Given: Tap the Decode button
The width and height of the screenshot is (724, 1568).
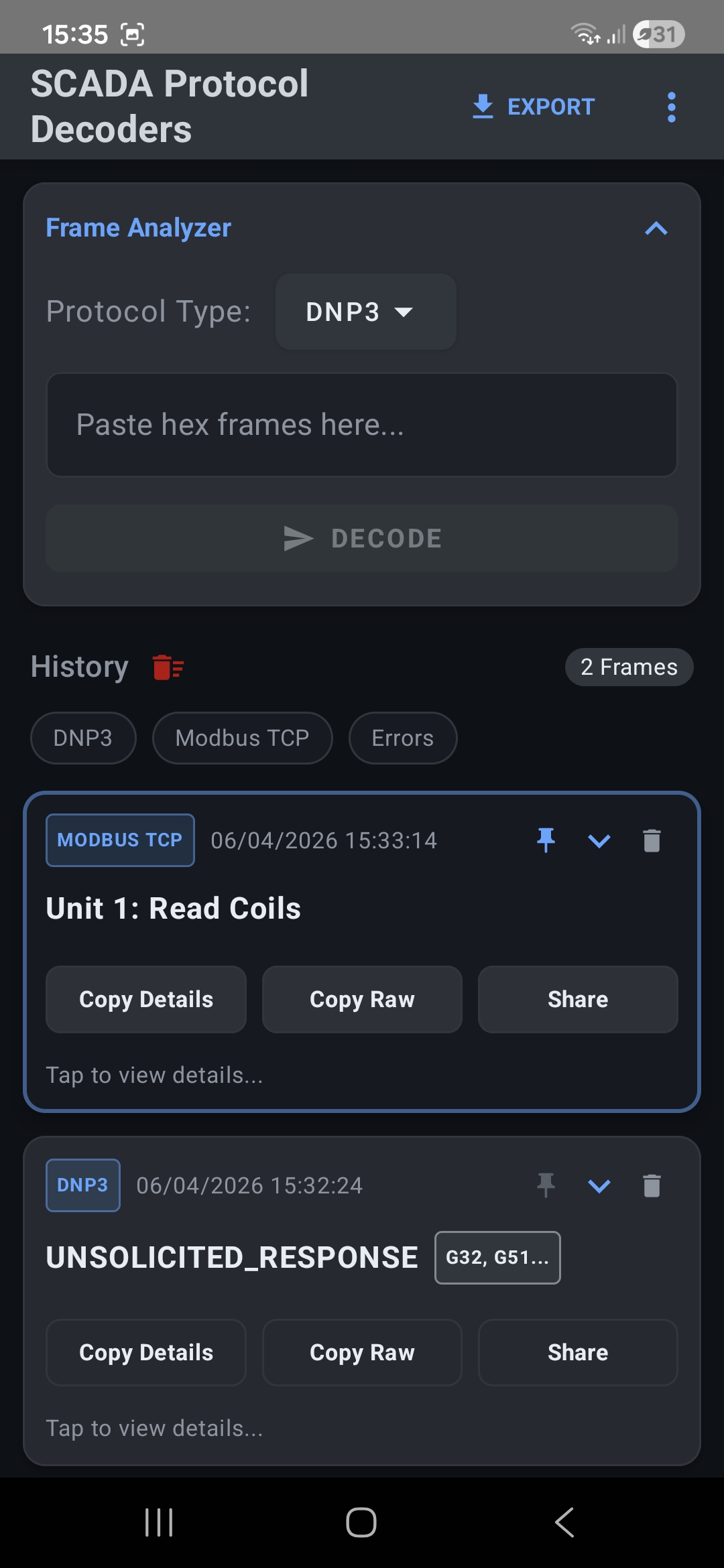Looking at the screenshot, I should coord(362,539).
